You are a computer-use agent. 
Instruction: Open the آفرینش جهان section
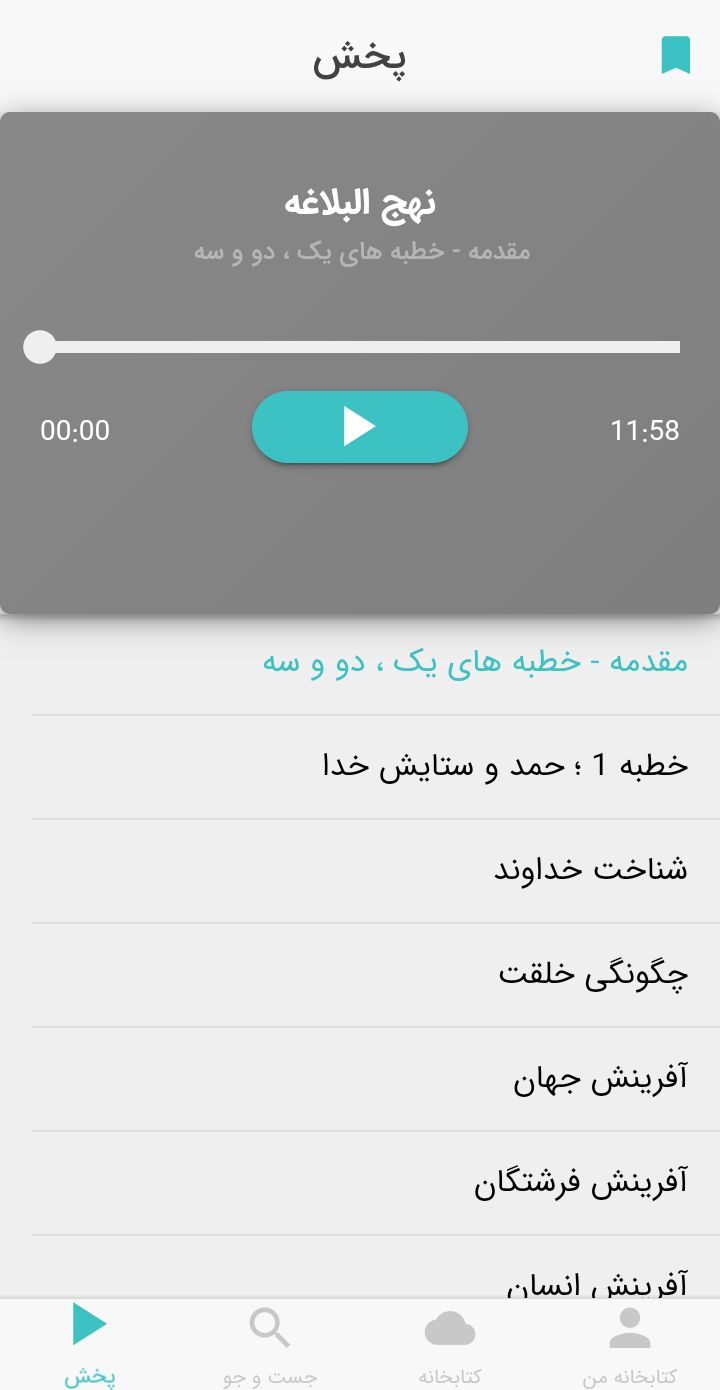pos(600,1078)
